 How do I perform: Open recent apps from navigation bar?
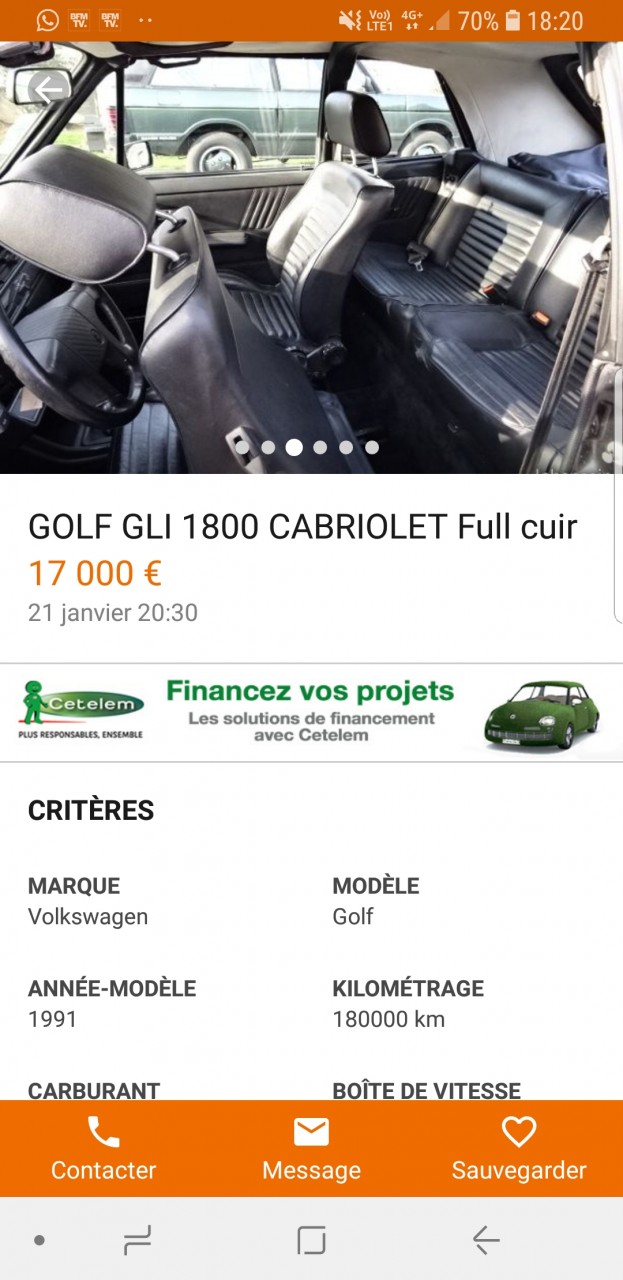(x=138, y=1240)
